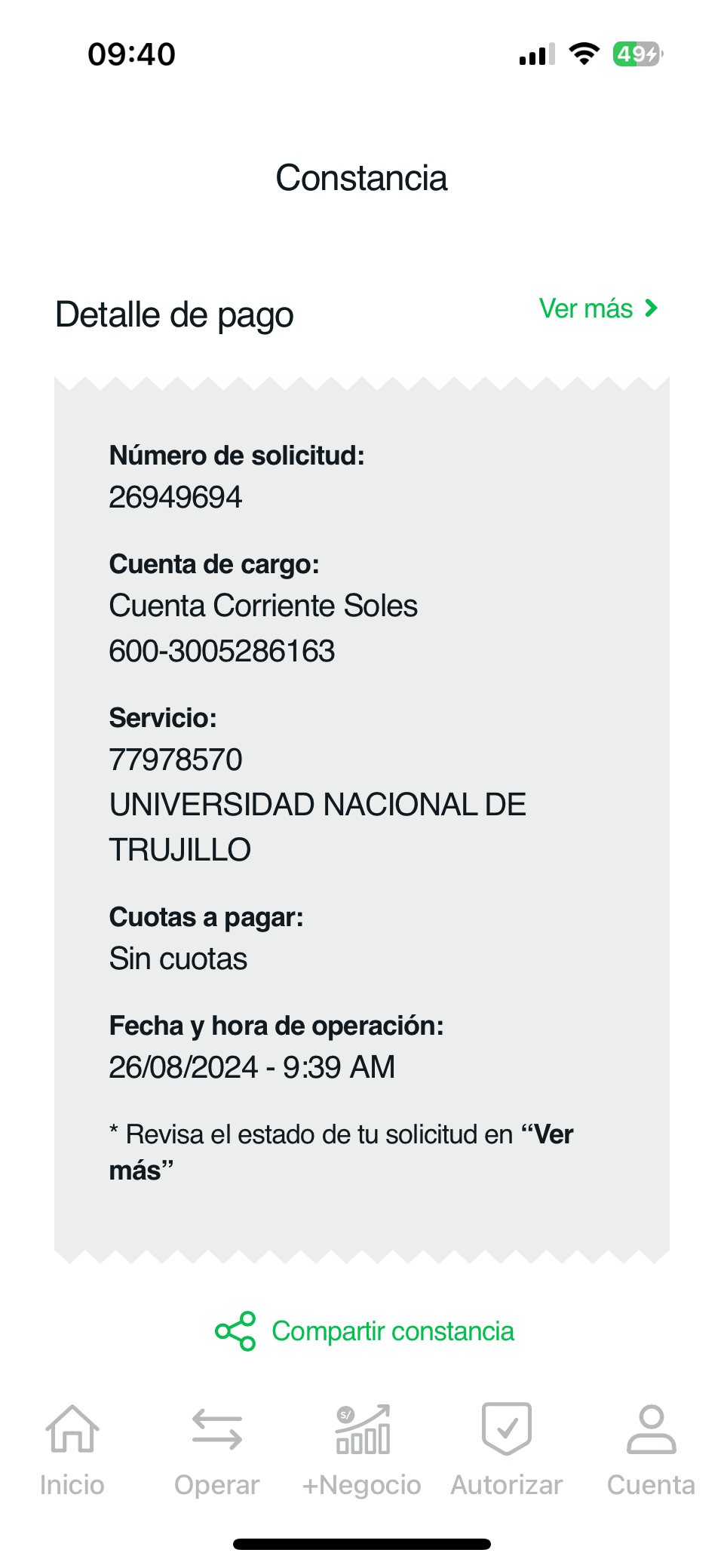Open the Cuenta tab
The width and height of the screenshot is (724, 1568).
tap(652, 1450)
